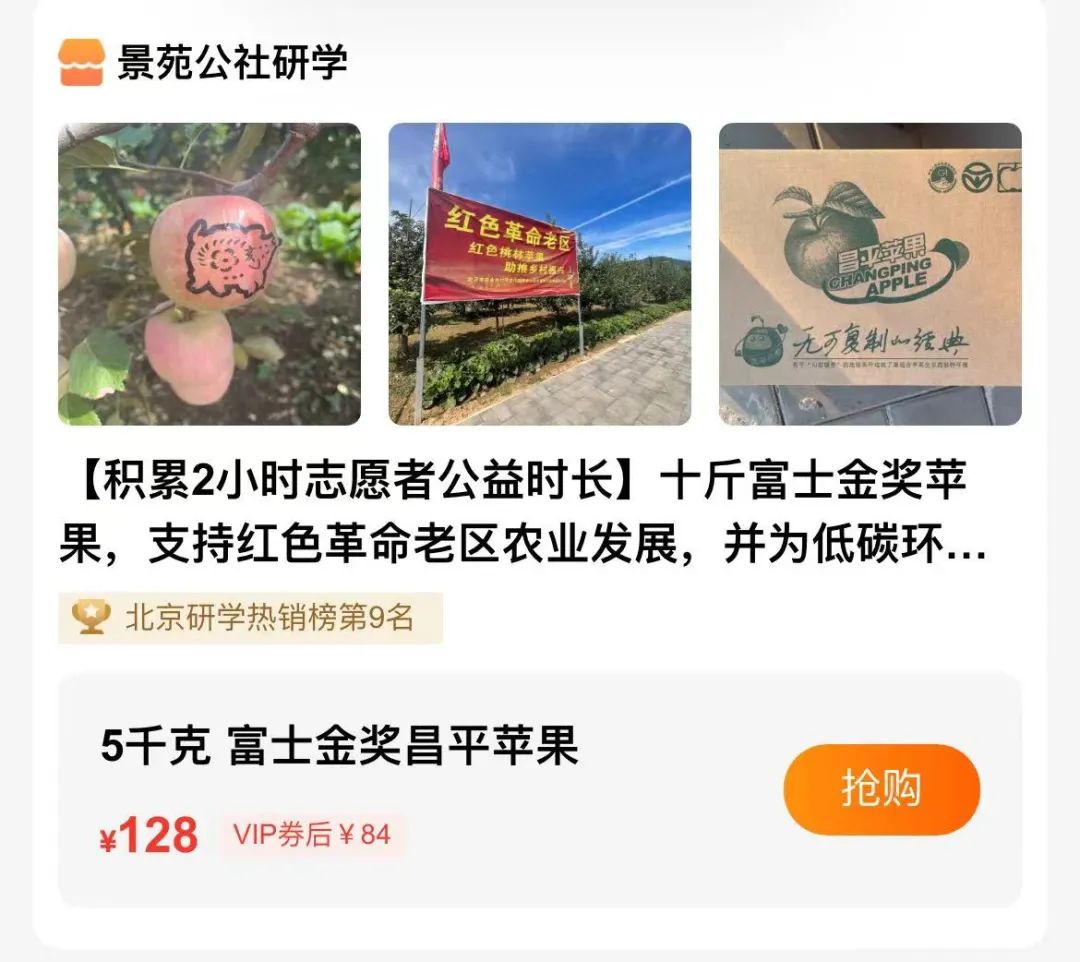Screen dimensions: 1080x962
Task: Tap the 抢购 button
Action: click(x=880, y=789)
